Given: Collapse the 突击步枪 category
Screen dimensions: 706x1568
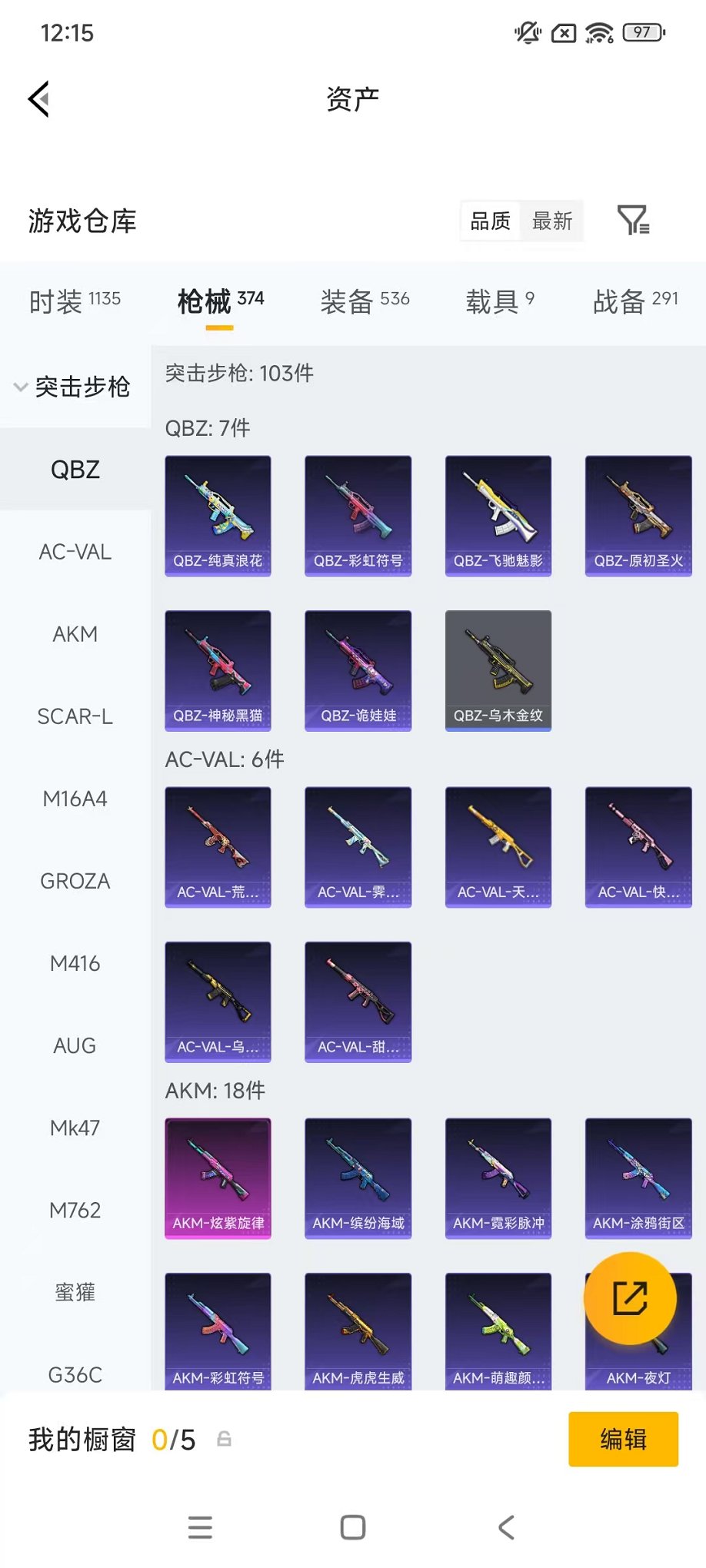Looking at the screenshot, I should [75, 387].
